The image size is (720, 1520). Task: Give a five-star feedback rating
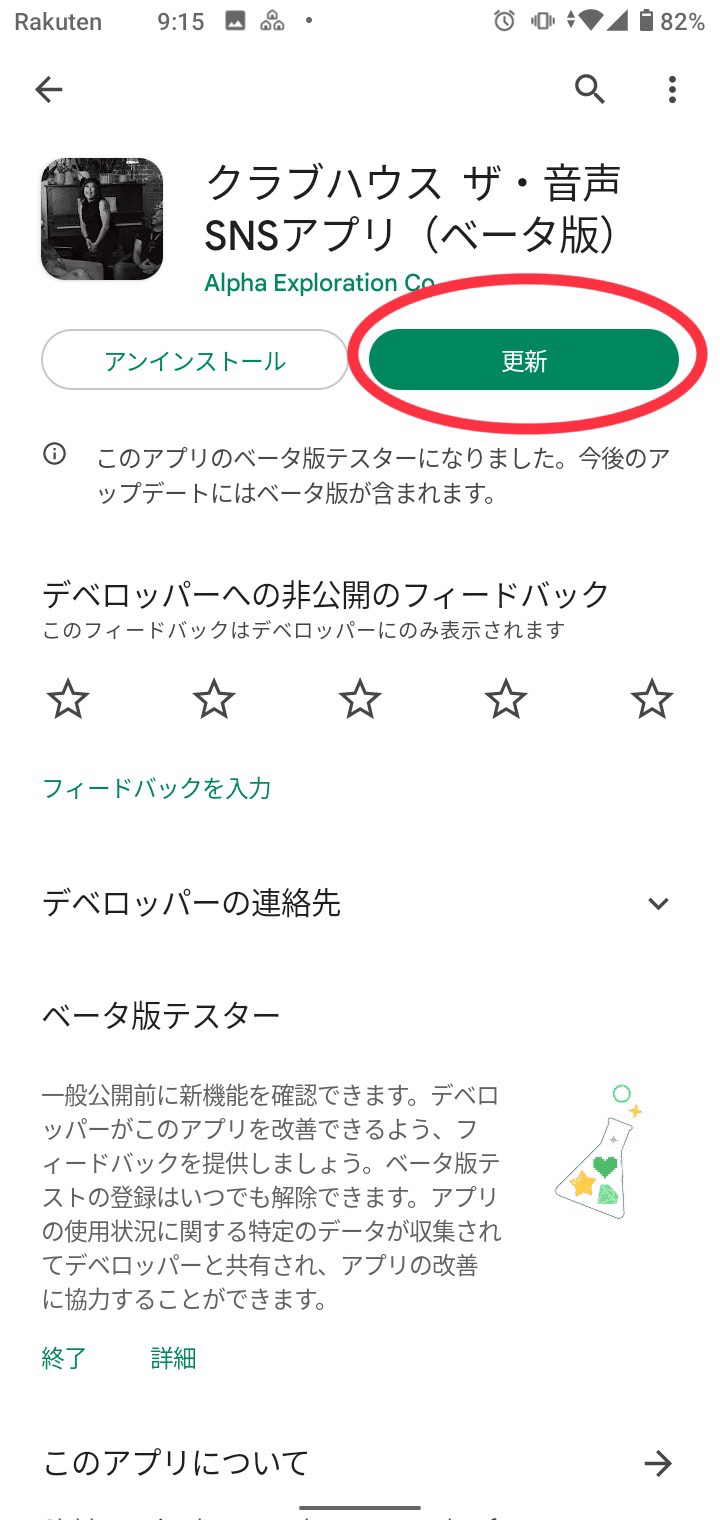(x=652, y=699)
